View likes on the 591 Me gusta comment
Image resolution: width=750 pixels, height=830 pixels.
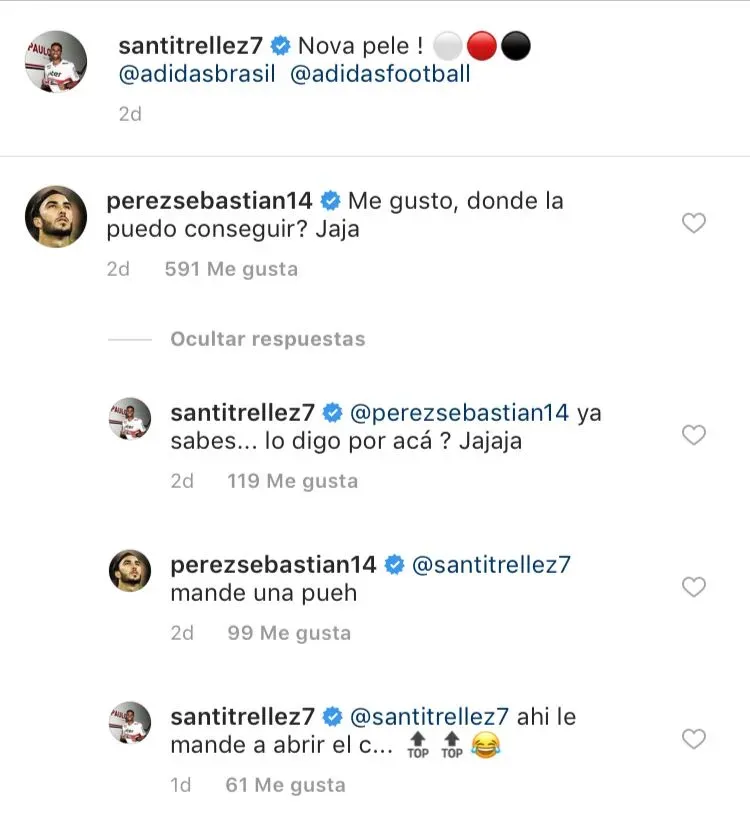coord(231,269)
